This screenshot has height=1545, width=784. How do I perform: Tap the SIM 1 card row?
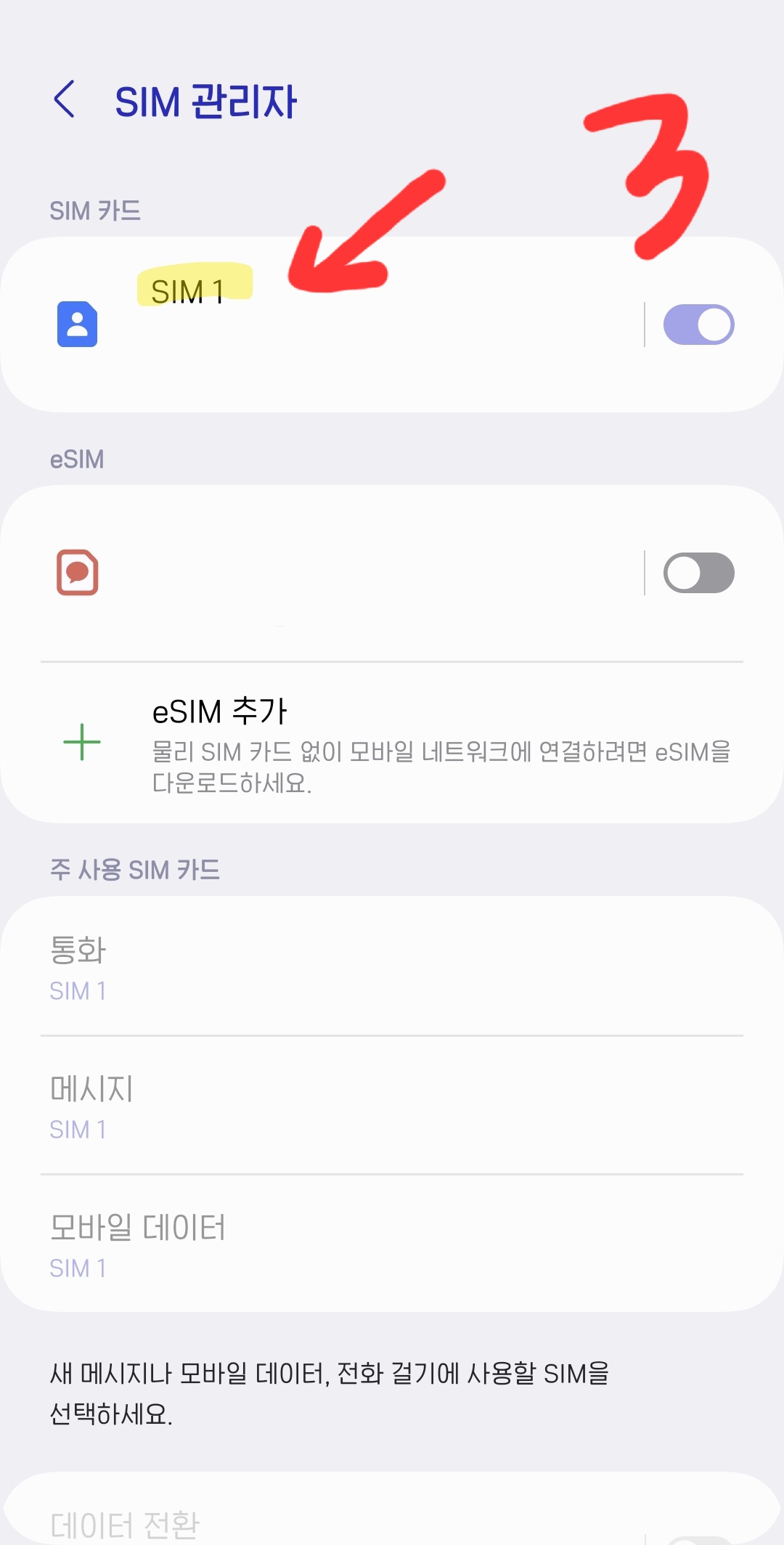[x=392, y=323]
